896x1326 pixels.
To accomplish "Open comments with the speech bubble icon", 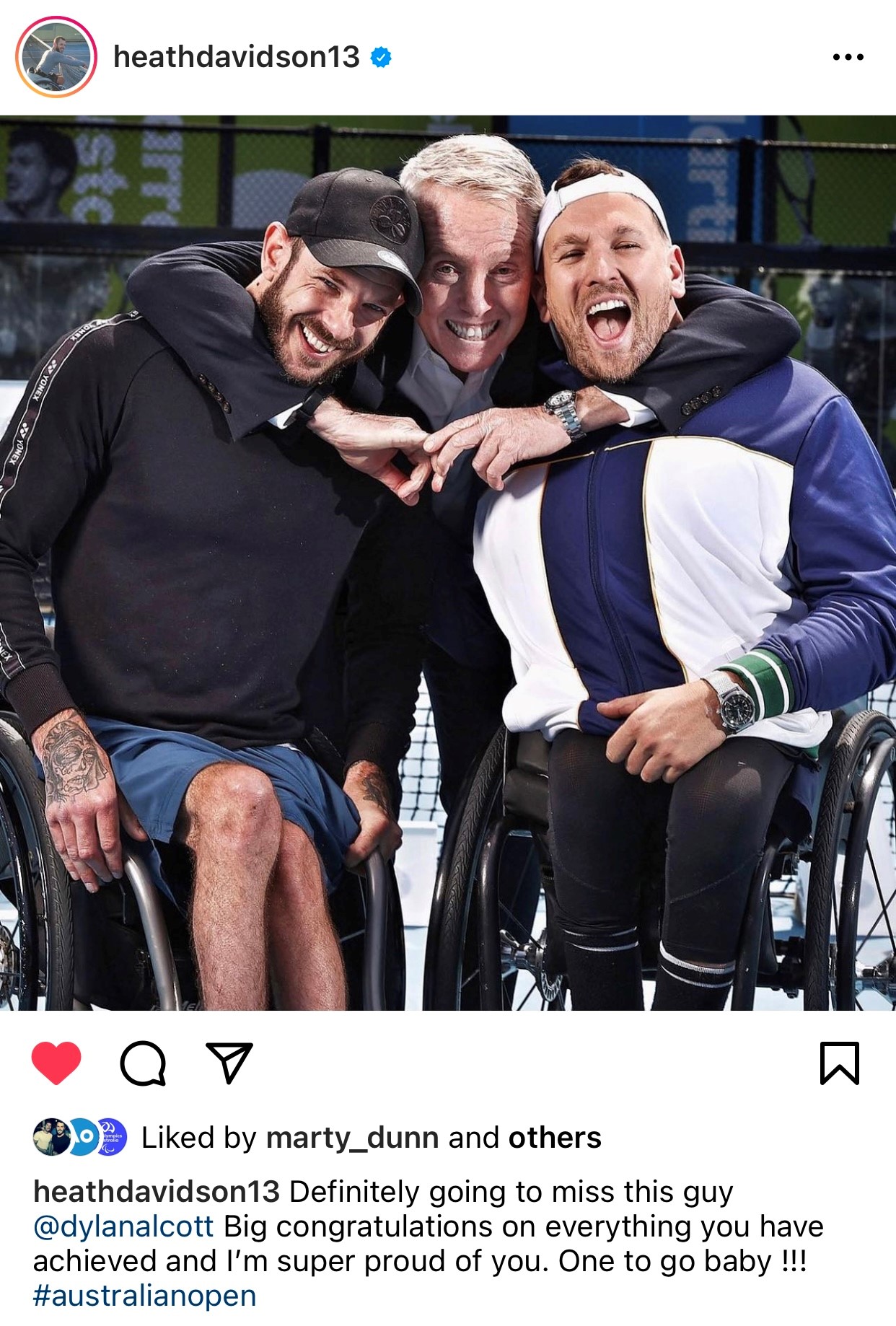I will 143,1063.
